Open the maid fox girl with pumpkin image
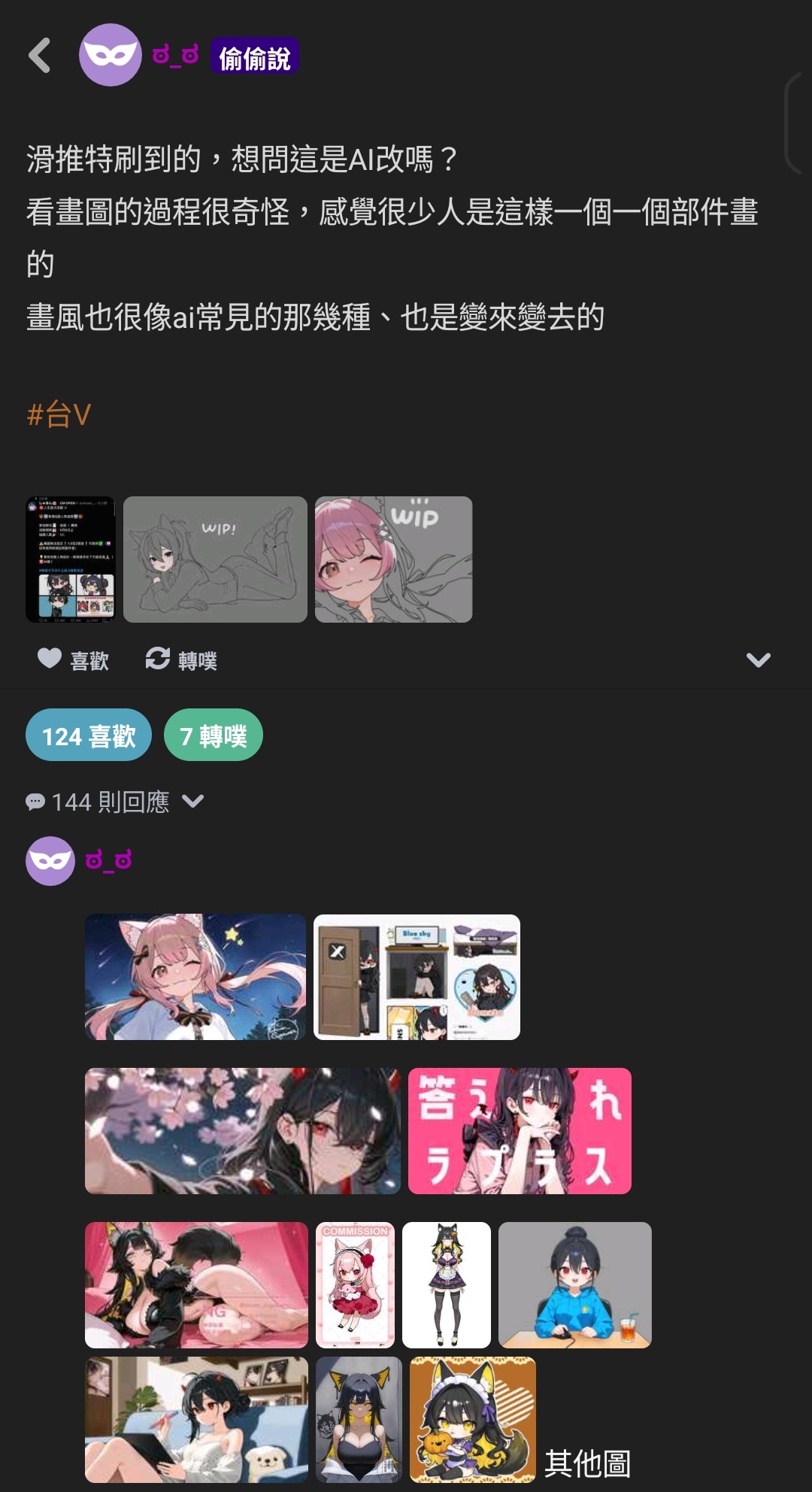Viewport: 812px width, 1492px height. (x=473, y=1420)
